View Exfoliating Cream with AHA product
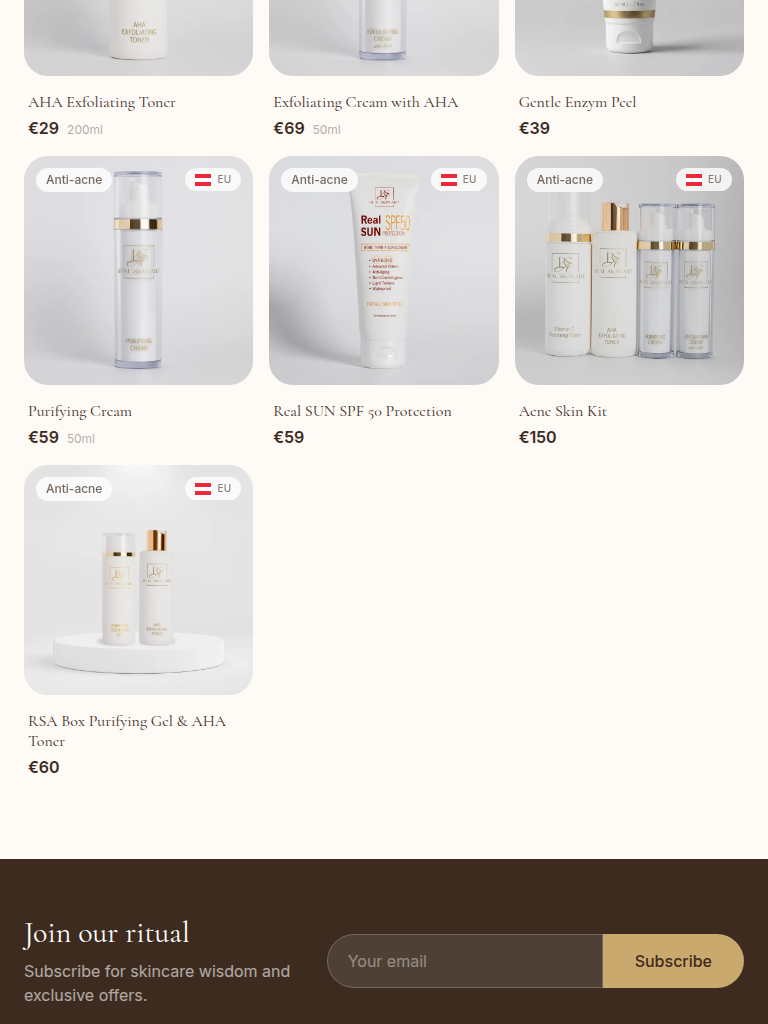768x1024 pixels. click(366, 102)
